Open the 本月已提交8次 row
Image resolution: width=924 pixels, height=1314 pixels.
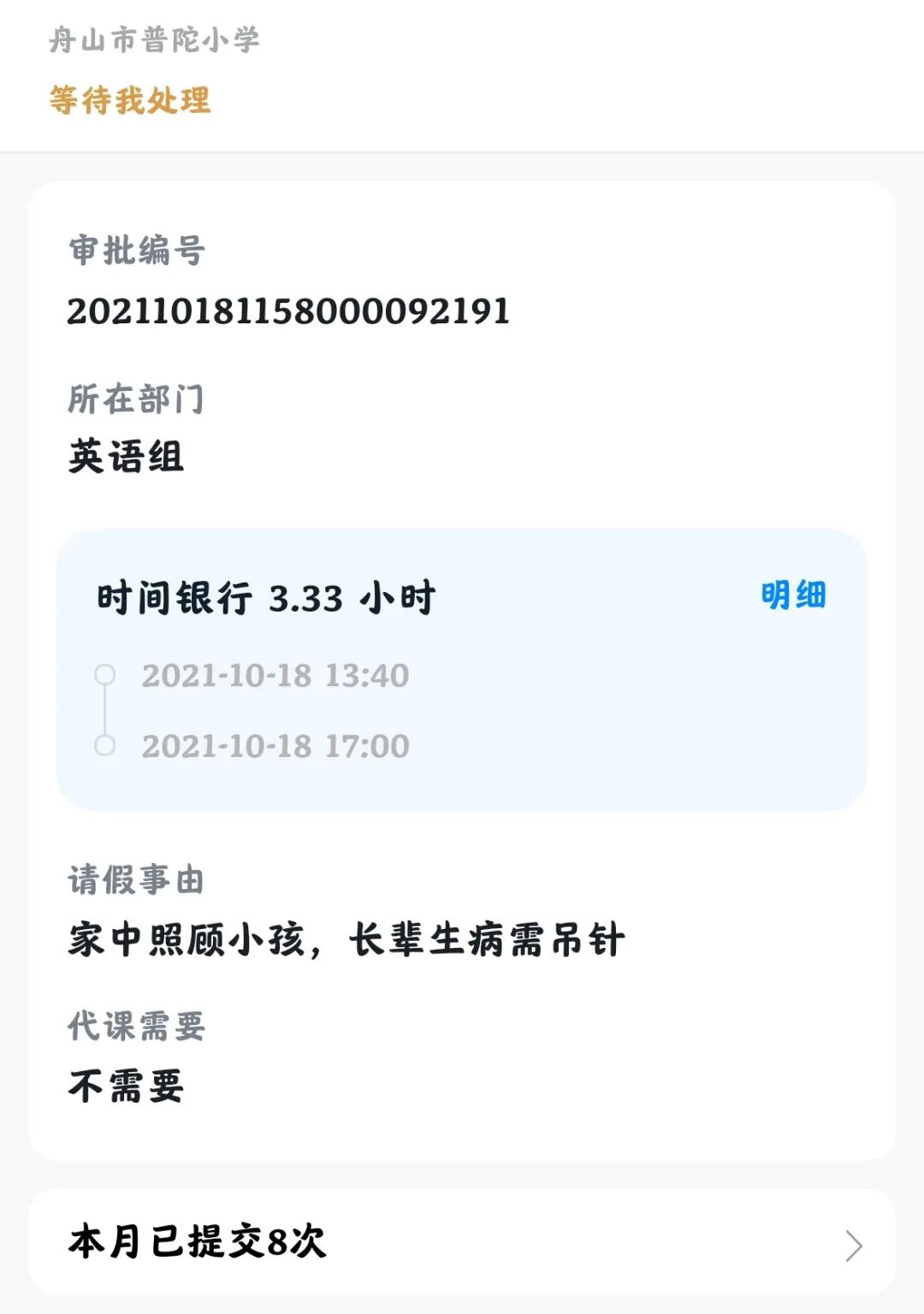(x=462, y=1242)
